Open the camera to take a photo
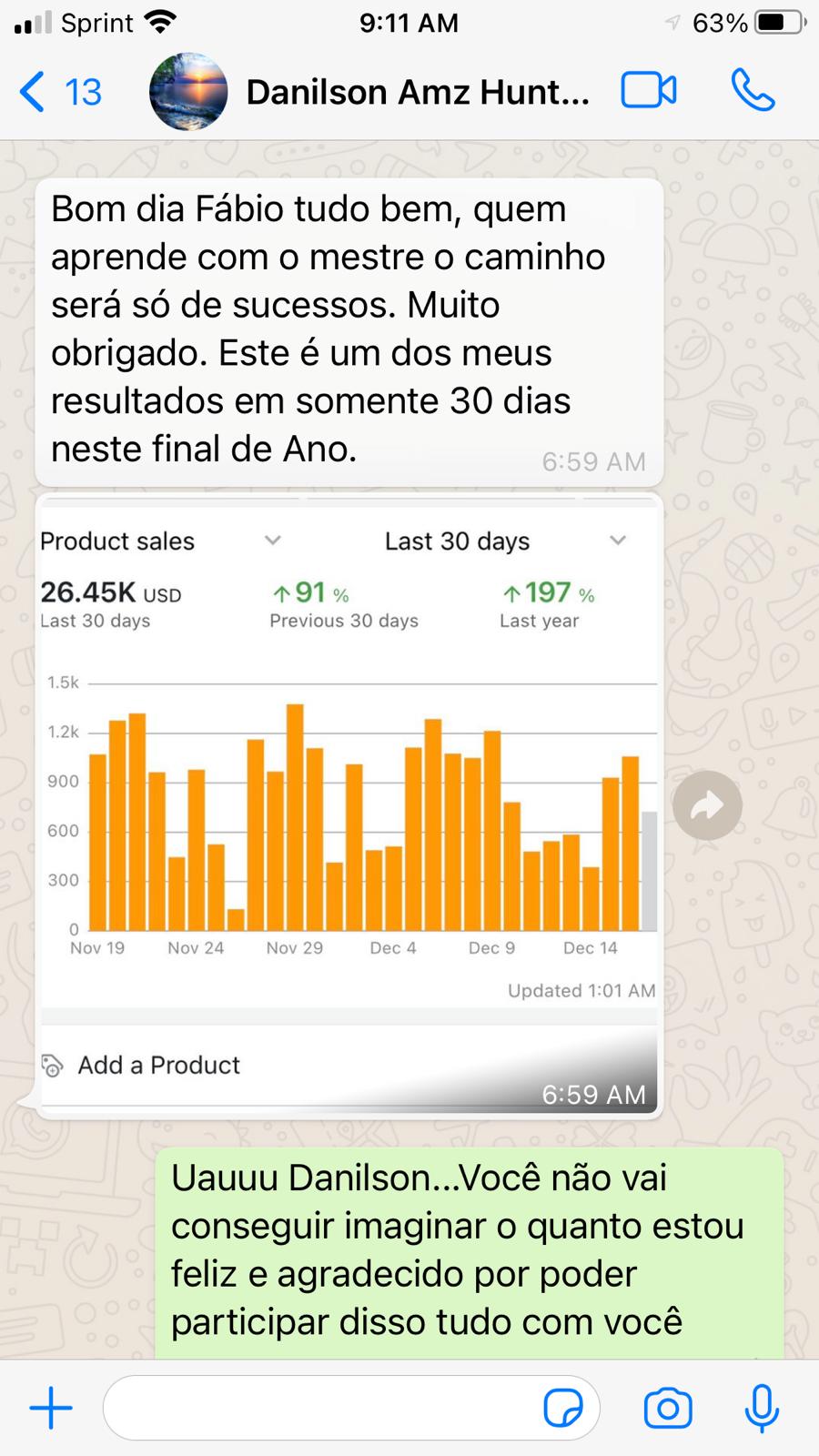Image resolution: width=819 pixels, height=1456 pixels. [x=667, y=1409]
